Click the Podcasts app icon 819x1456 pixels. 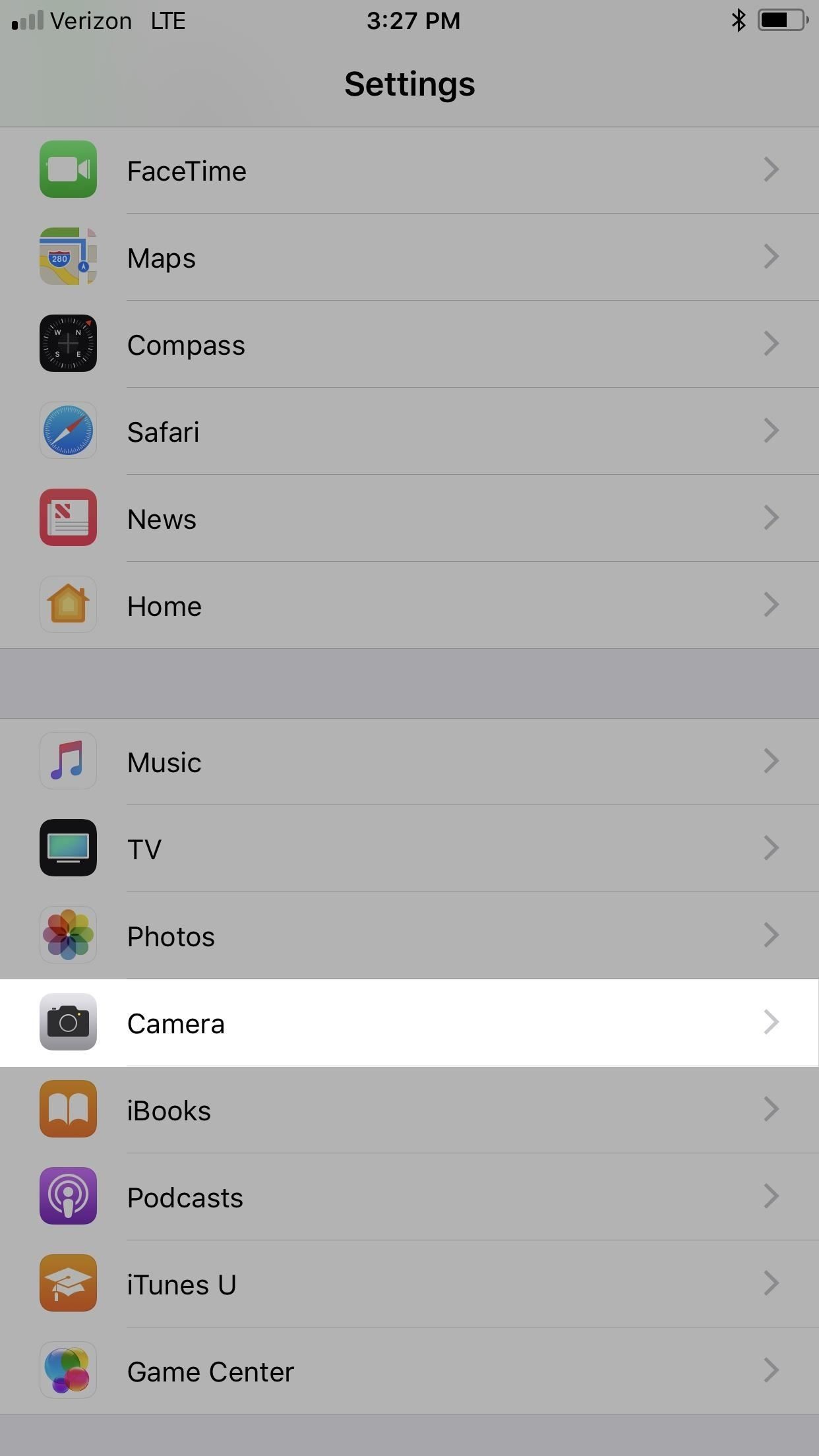click(68, 1196)
